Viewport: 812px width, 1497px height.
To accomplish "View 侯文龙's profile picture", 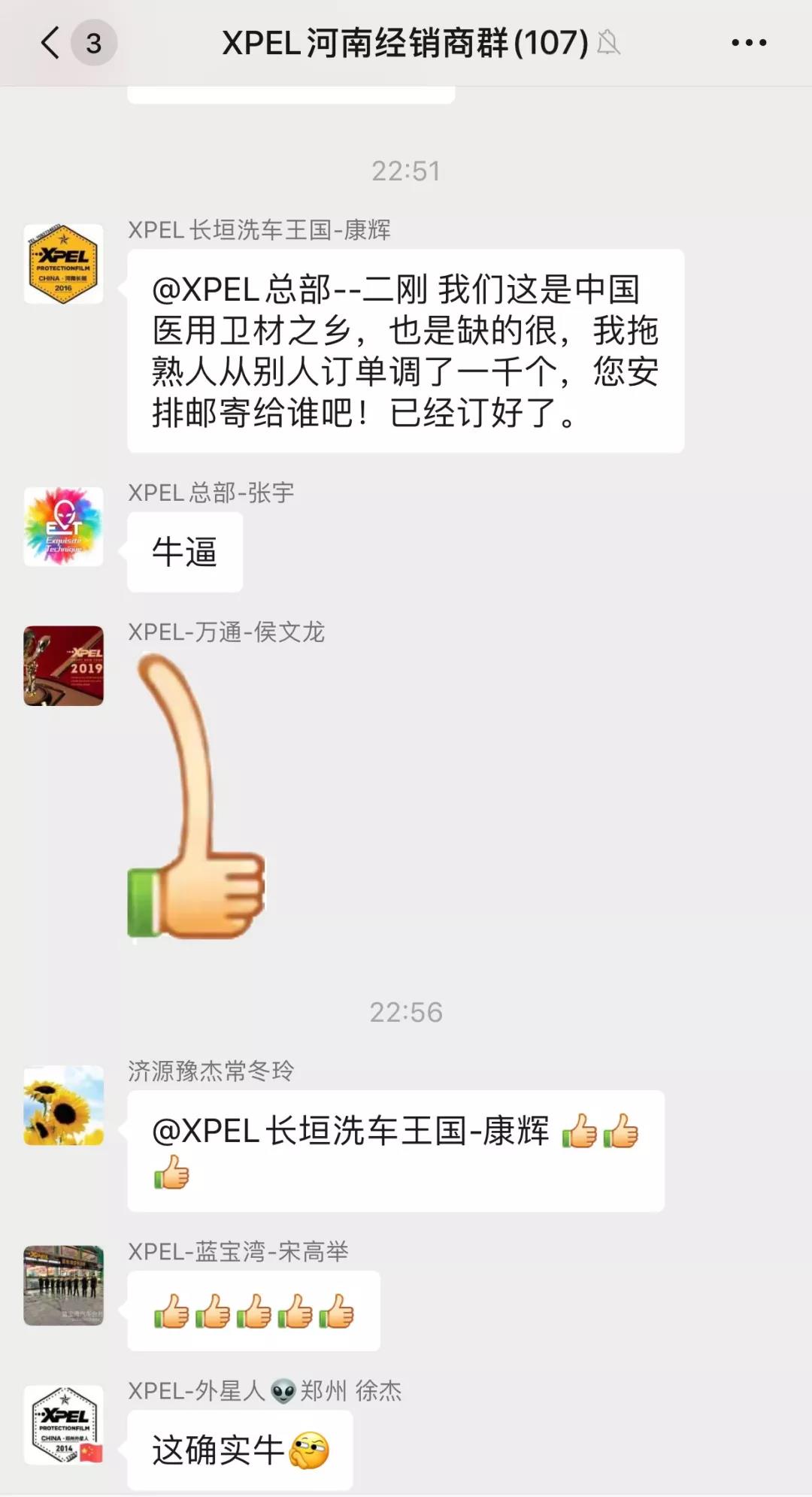I will [64, 665].
